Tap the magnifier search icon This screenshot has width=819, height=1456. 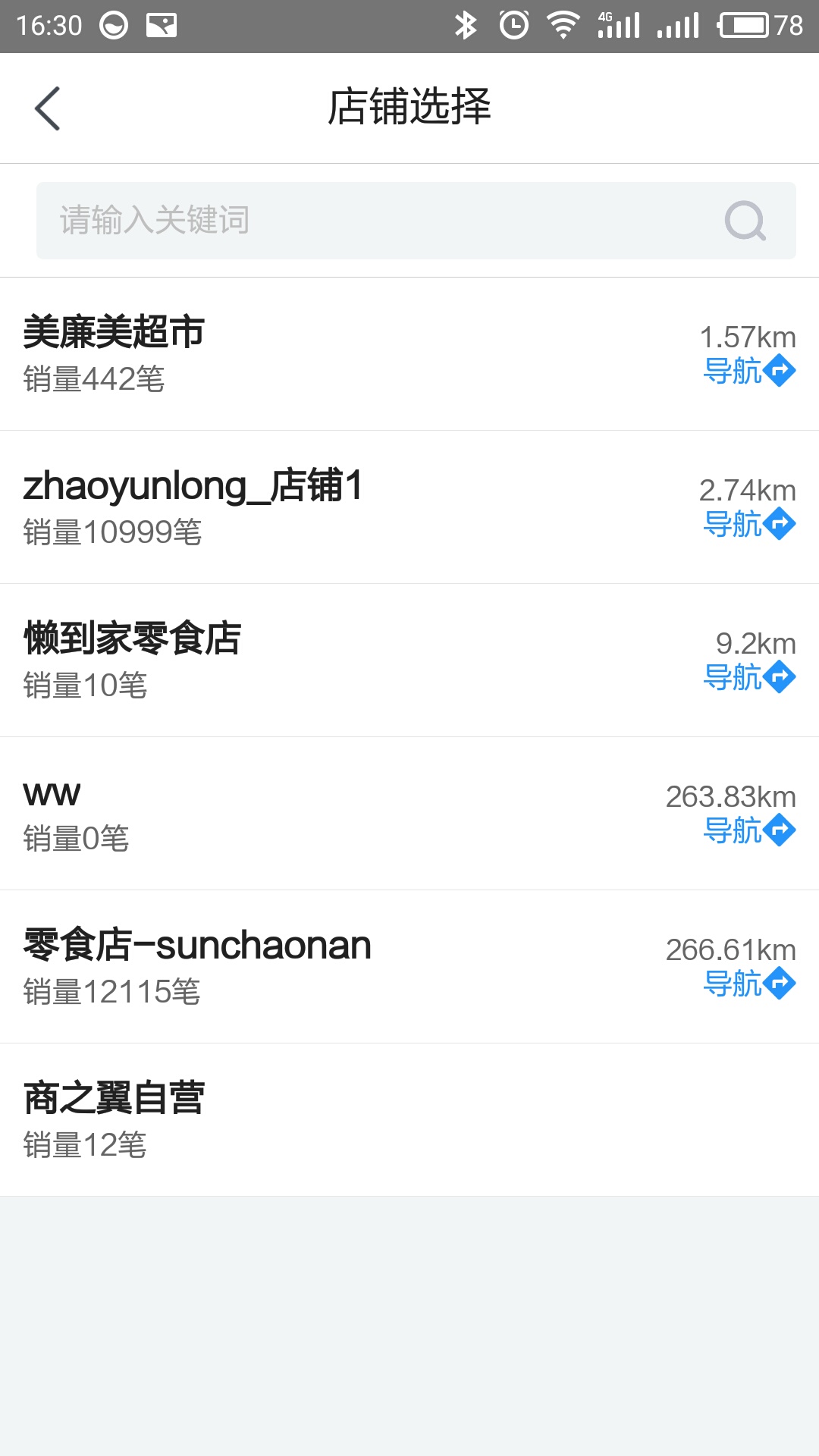(x=745, y=221)
